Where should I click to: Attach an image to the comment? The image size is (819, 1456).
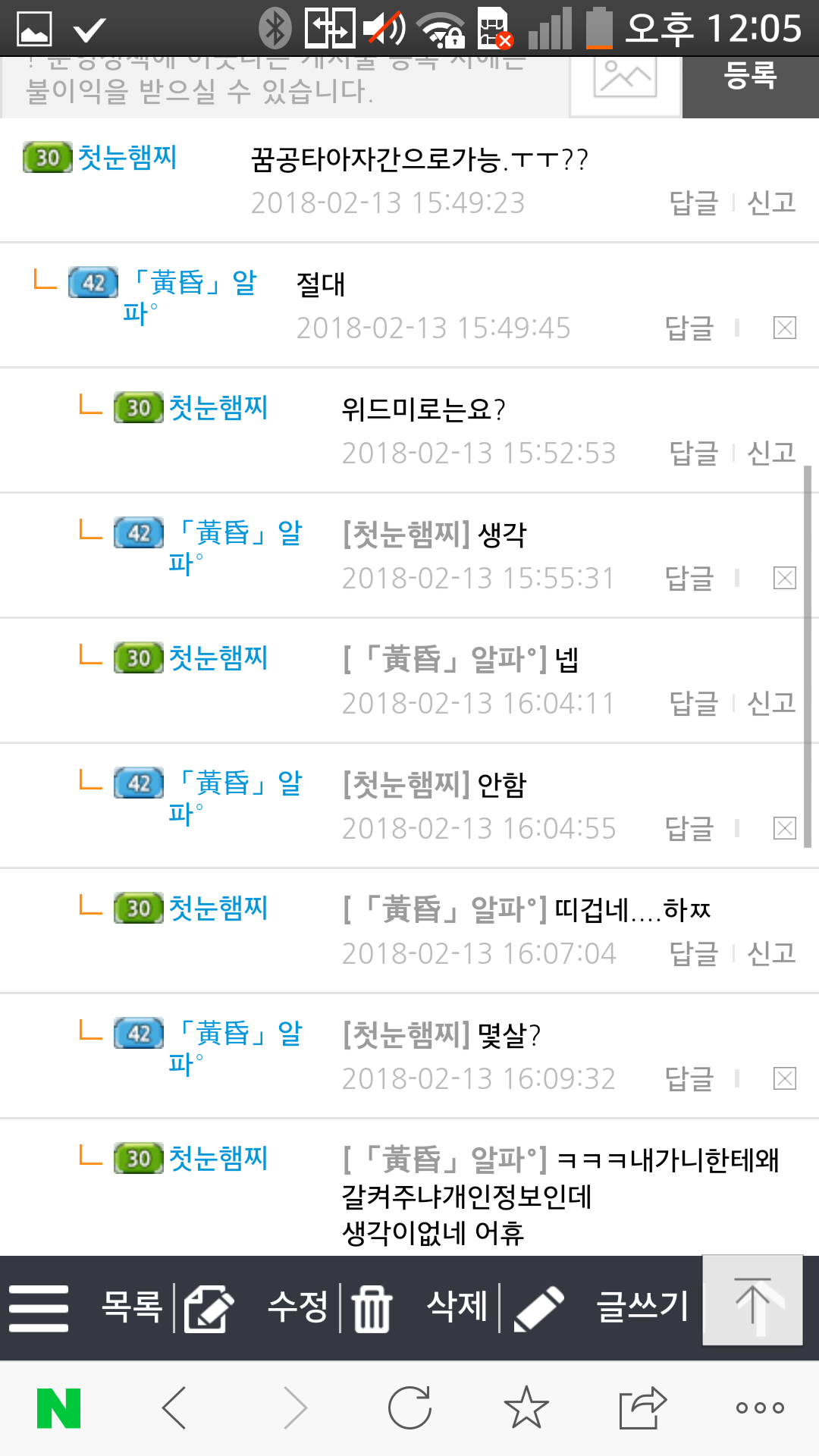[625, 80]
